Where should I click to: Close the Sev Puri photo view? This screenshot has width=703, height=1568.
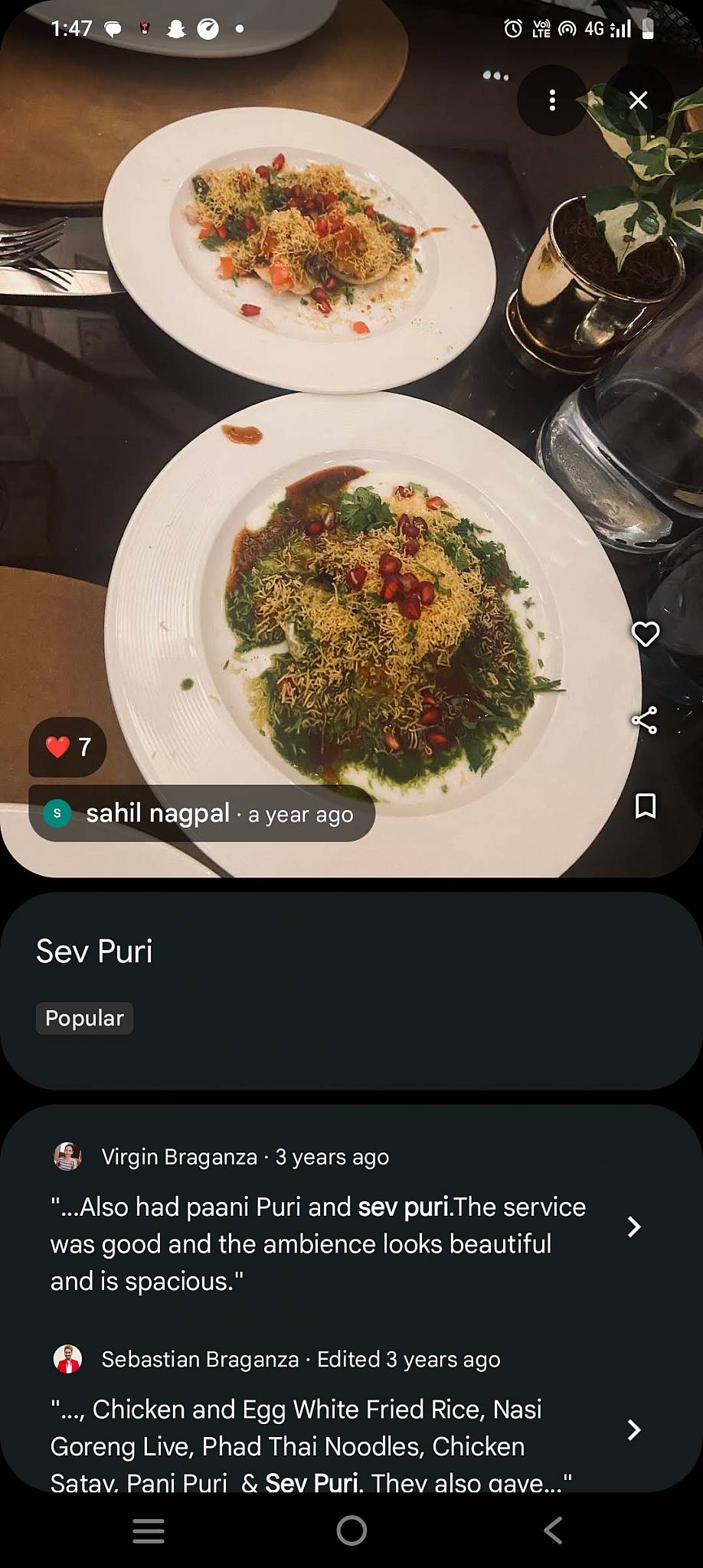coord(638,100)
